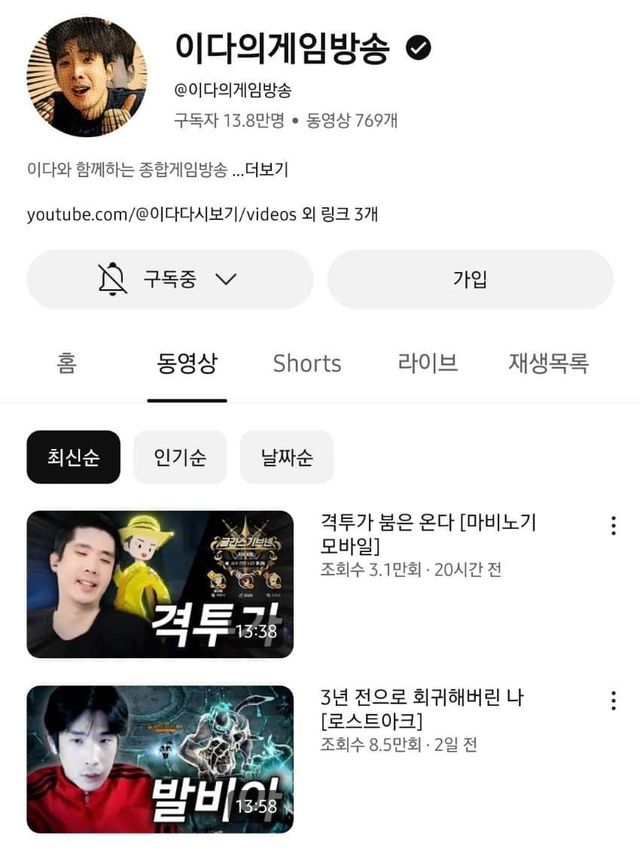Screen dimensions: 640x849
Task: Switch to the 홈 tab
Action: click(x=66, y=363)
